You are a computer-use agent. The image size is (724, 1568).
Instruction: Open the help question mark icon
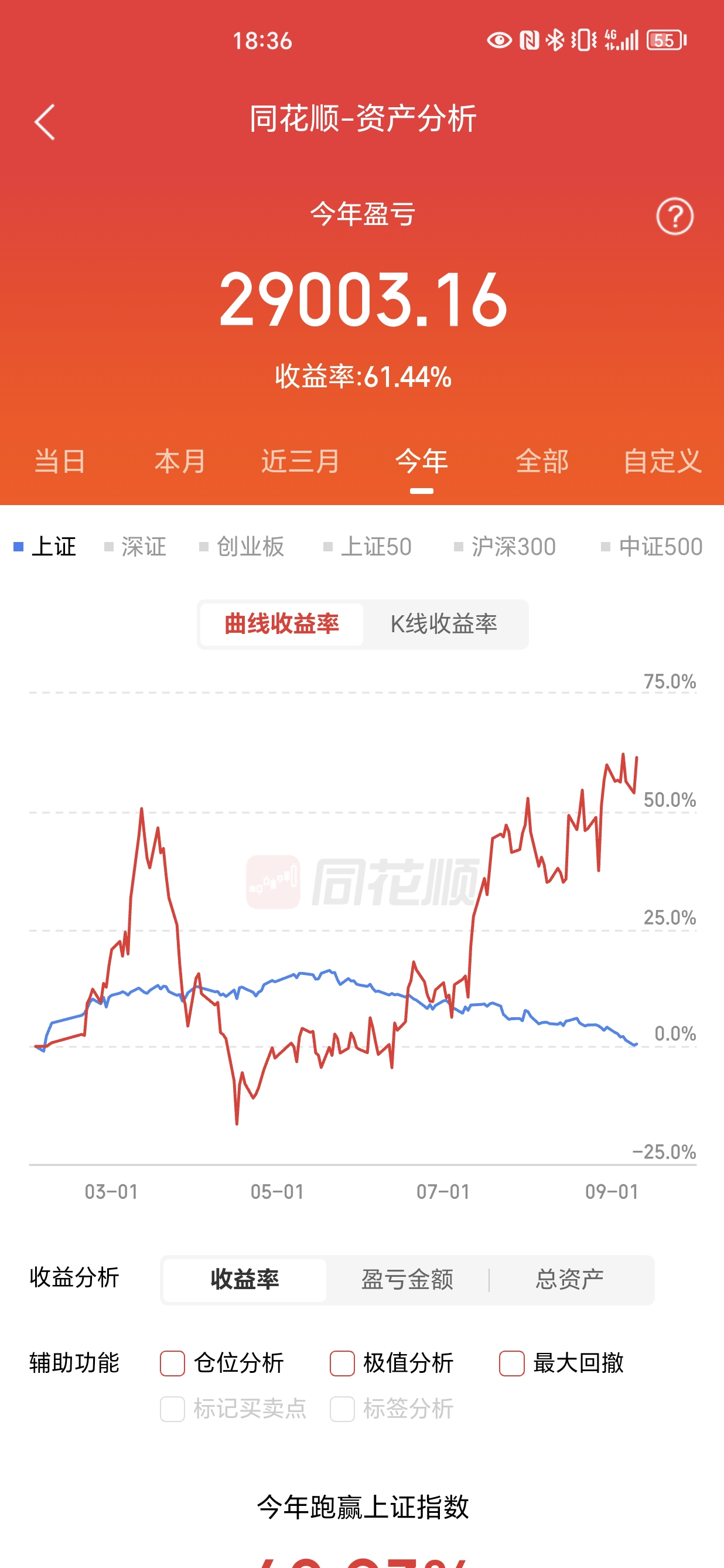[675, 216]
